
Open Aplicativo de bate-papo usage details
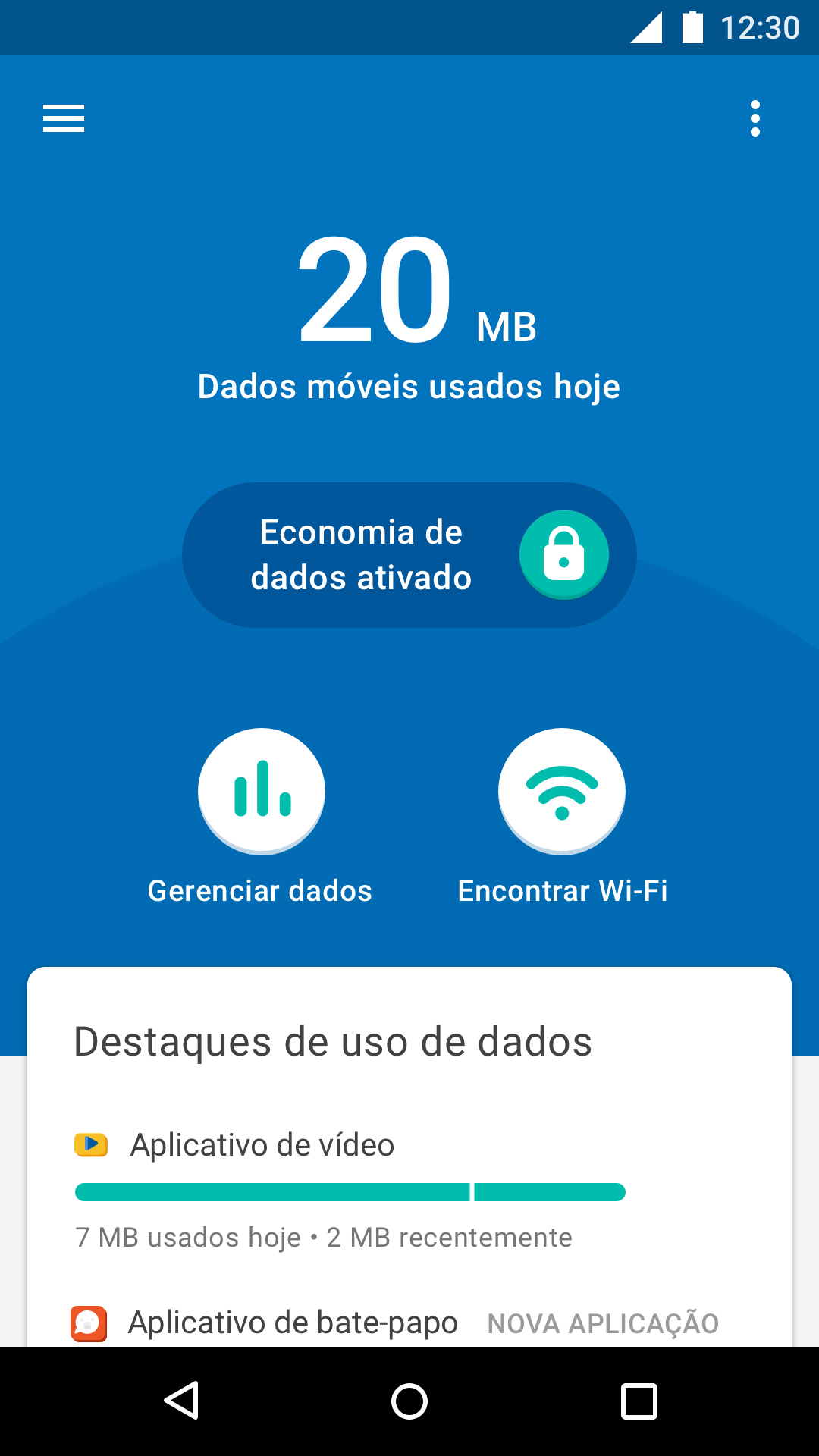tap(292, 1323)
